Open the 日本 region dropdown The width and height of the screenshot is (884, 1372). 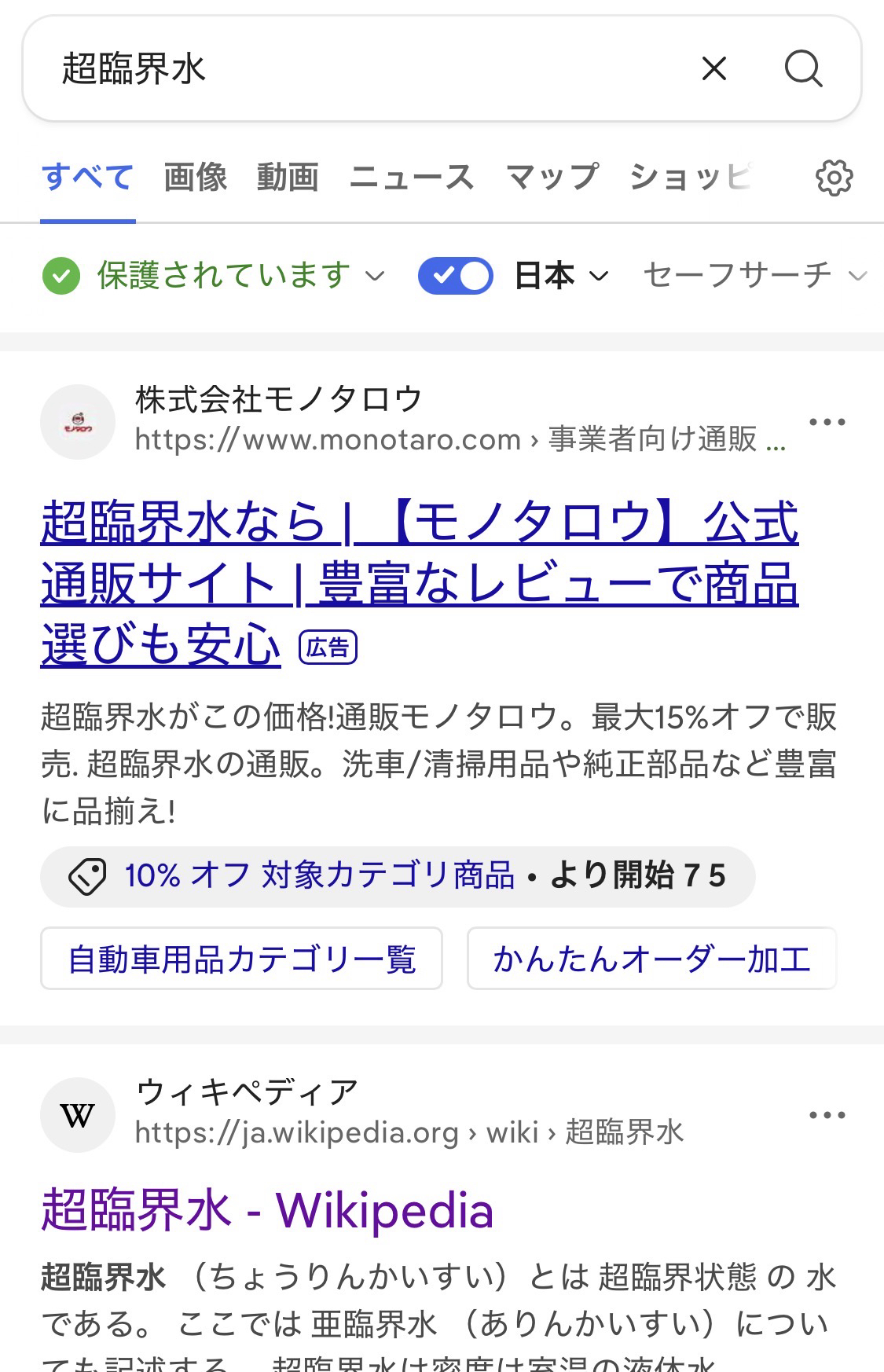click(x=563, y=276)
